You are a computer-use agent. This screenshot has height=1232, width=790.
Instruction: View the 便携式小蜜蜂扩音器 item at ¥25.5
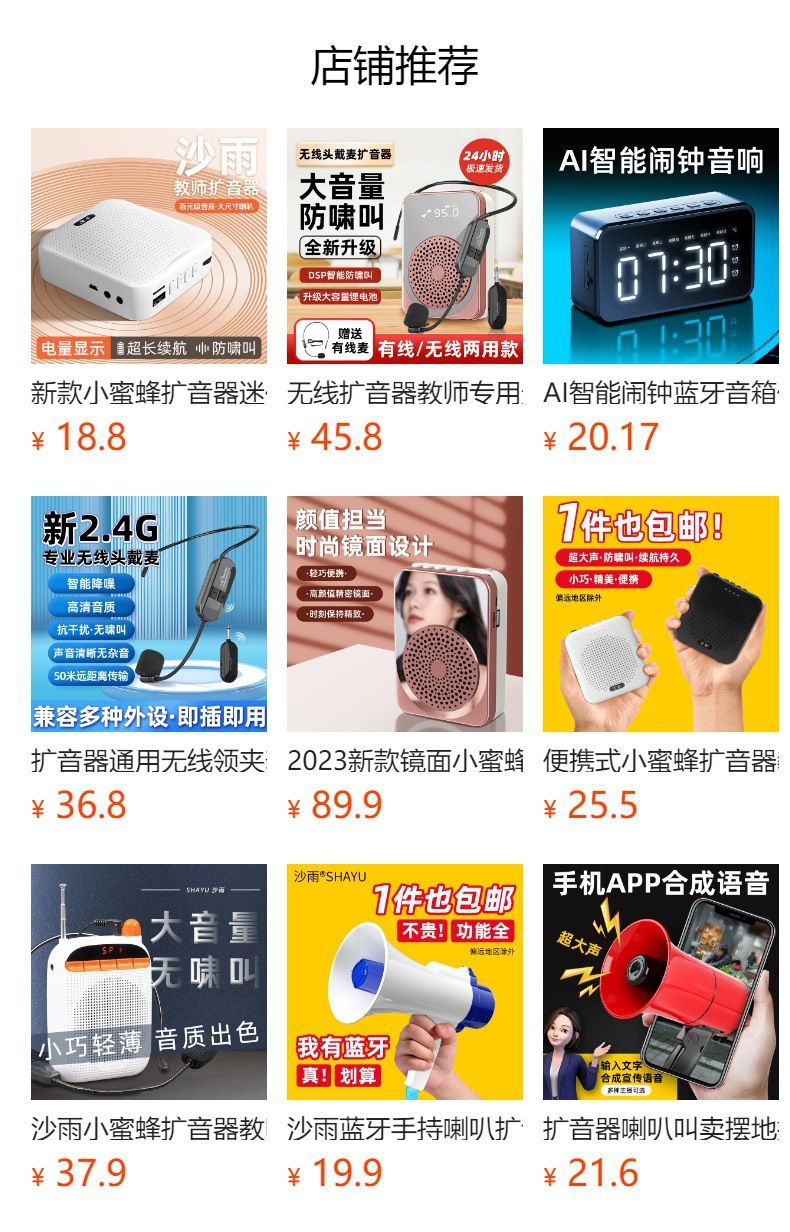661,614
